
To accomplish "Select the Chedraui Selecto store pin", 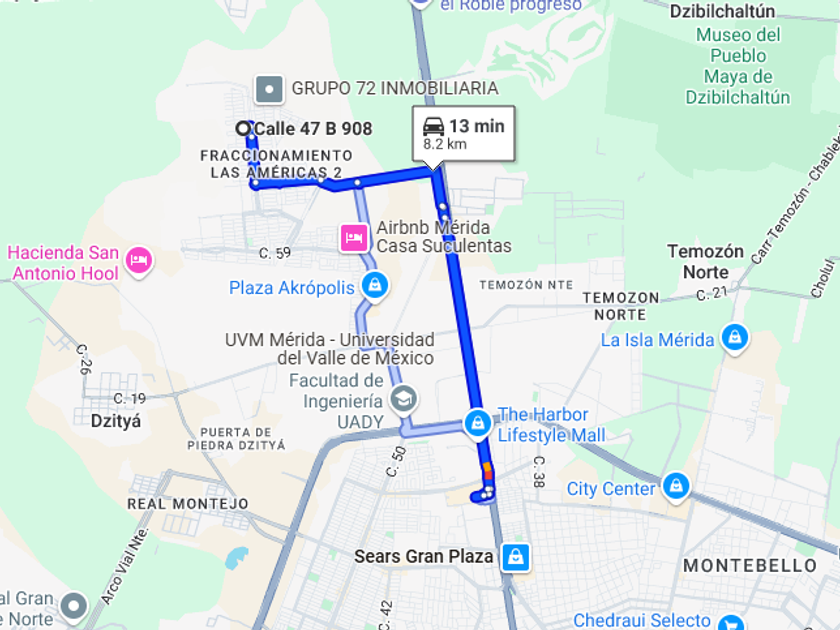I will (730, 621).
